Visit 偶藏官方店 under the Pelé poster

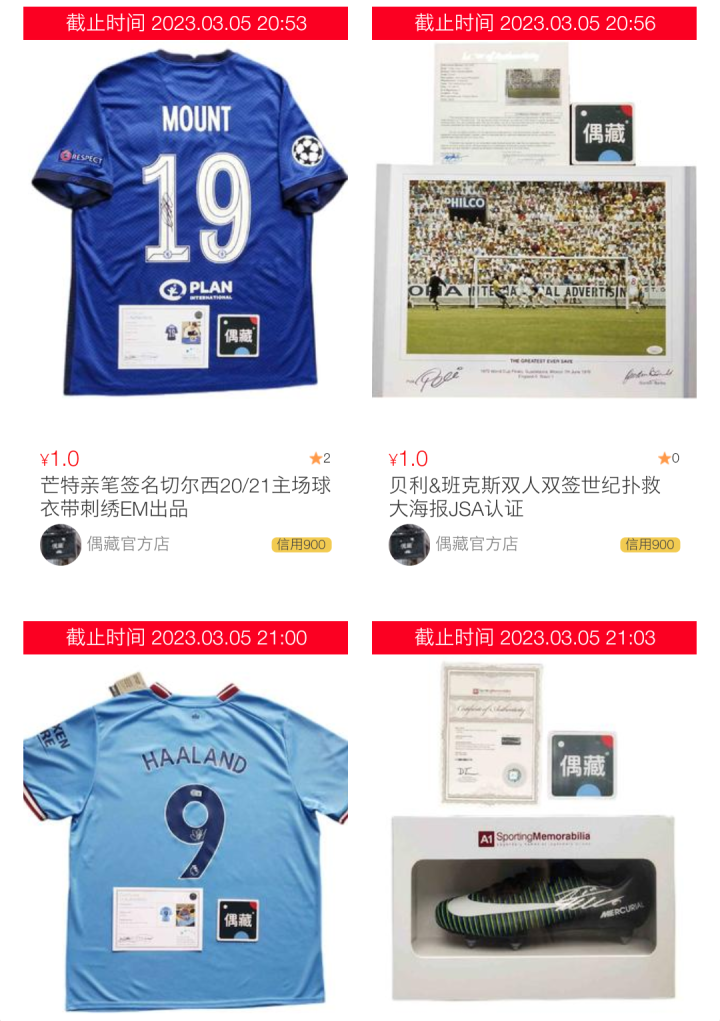[x=475, y=545]
